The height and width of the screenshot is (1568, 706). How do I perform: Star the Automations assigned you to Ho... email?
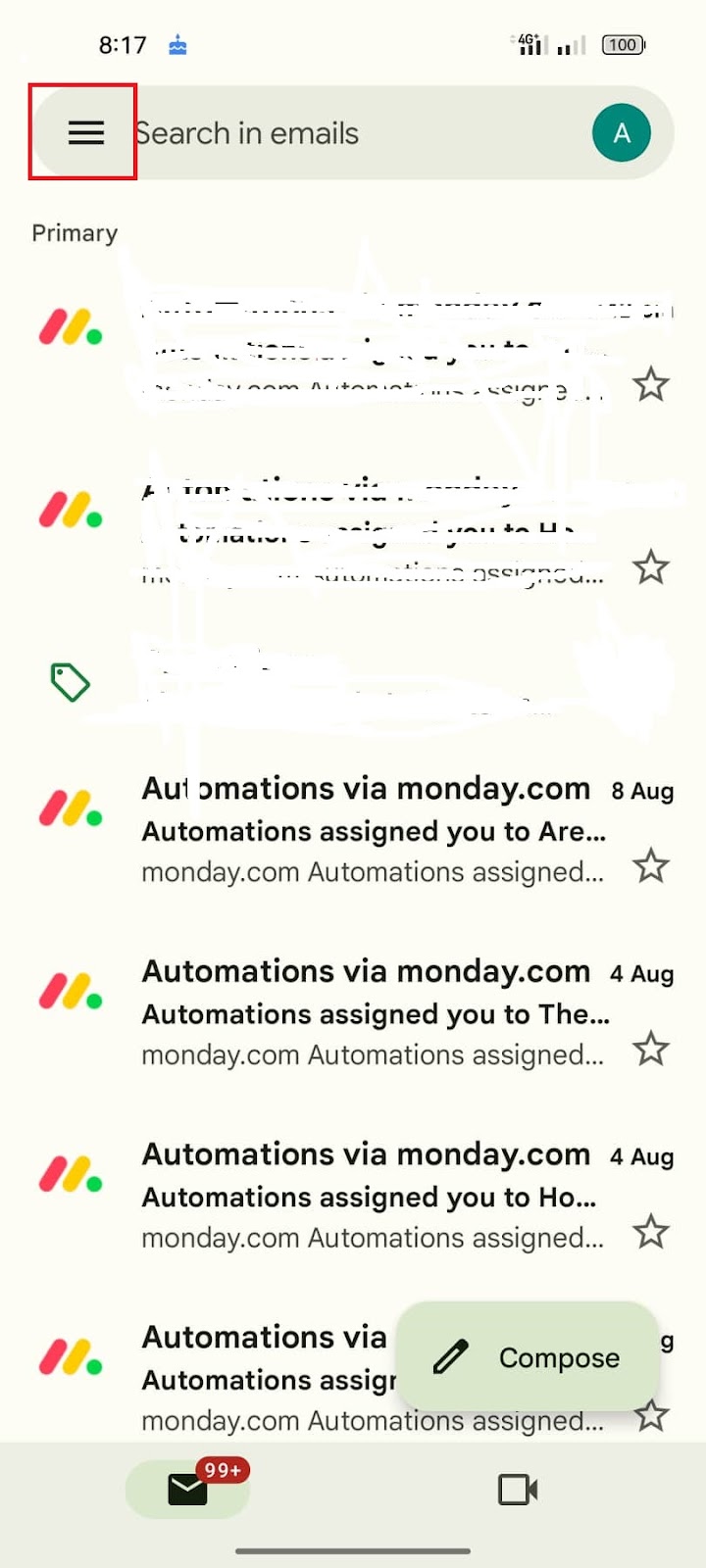(650, 1232)
